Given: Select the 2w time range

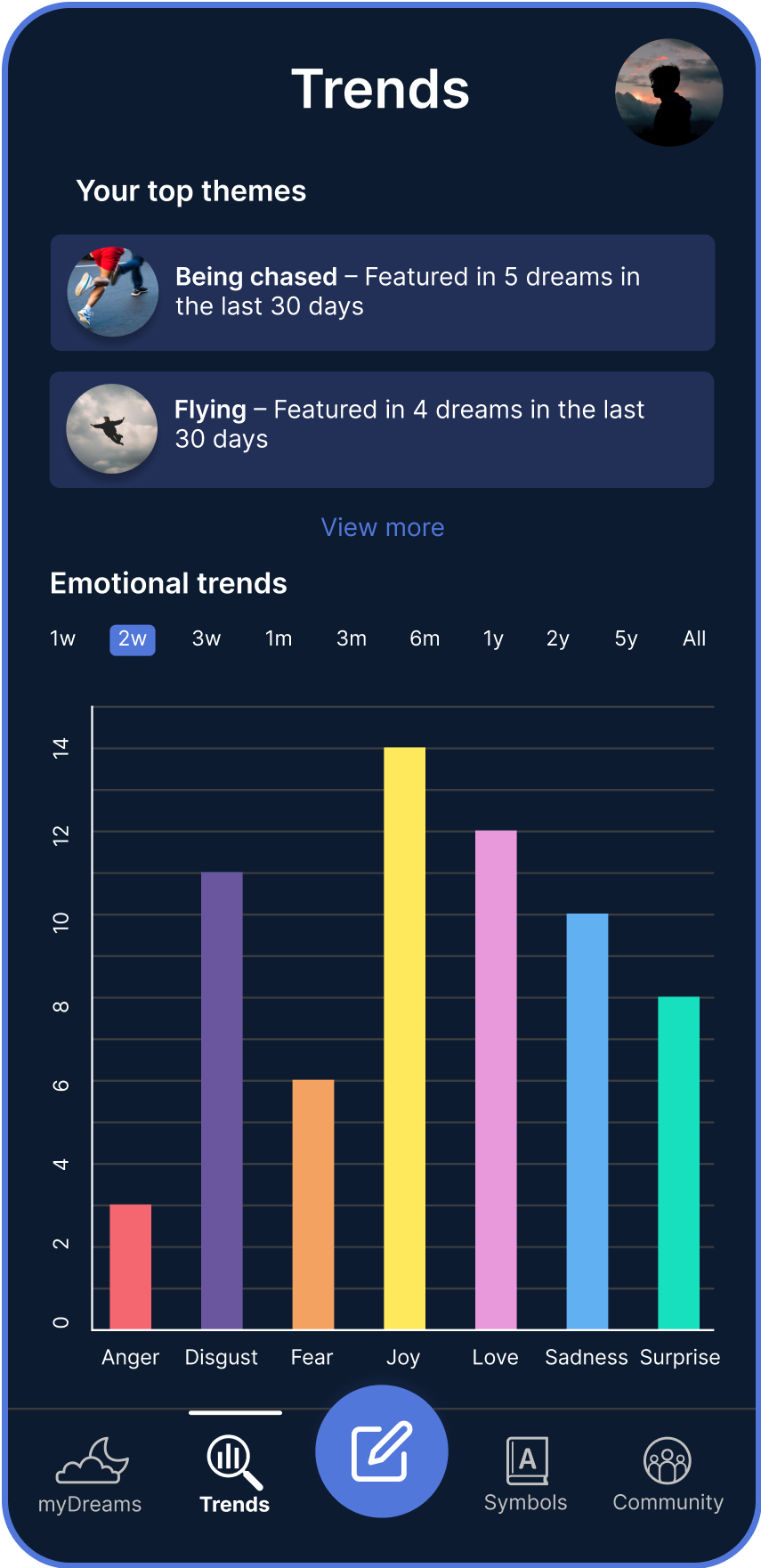Looking at the screenshot, I should click(133, 639).
